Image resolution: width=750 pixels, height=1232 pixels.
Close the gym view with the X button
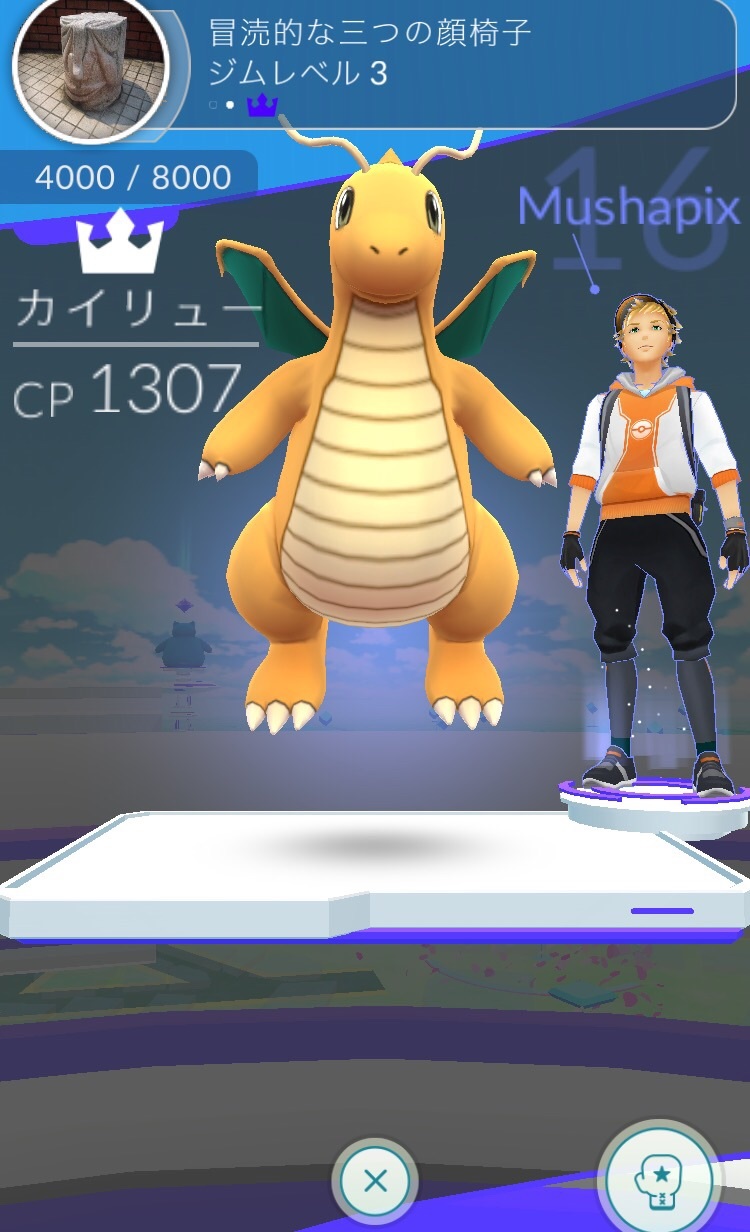click(375, 1181)
